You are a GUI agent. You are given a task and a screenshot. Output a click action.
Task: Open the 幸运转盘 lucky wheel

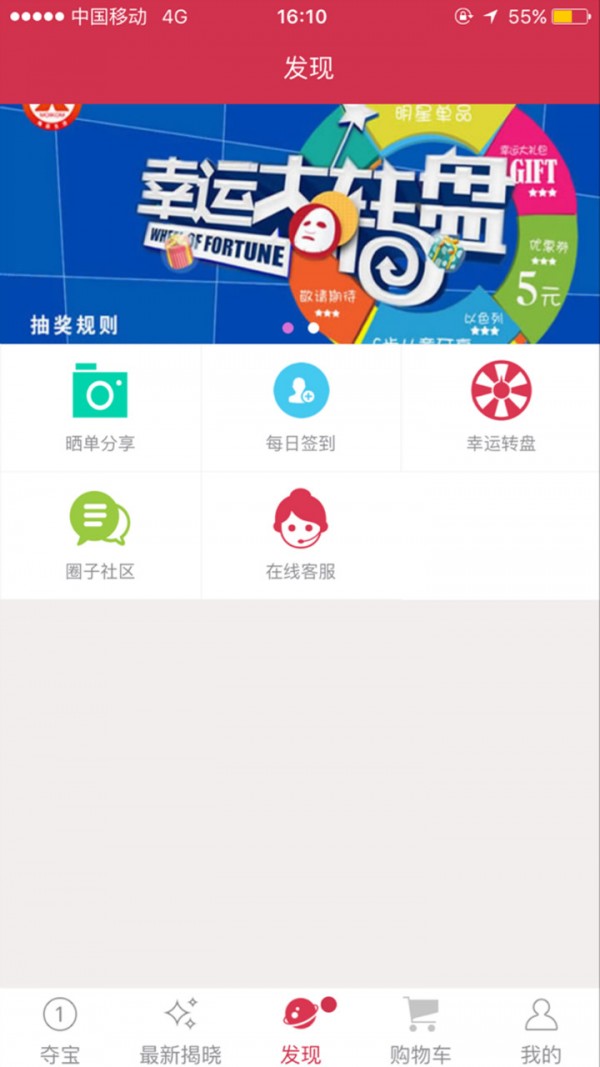coord(501,407)
